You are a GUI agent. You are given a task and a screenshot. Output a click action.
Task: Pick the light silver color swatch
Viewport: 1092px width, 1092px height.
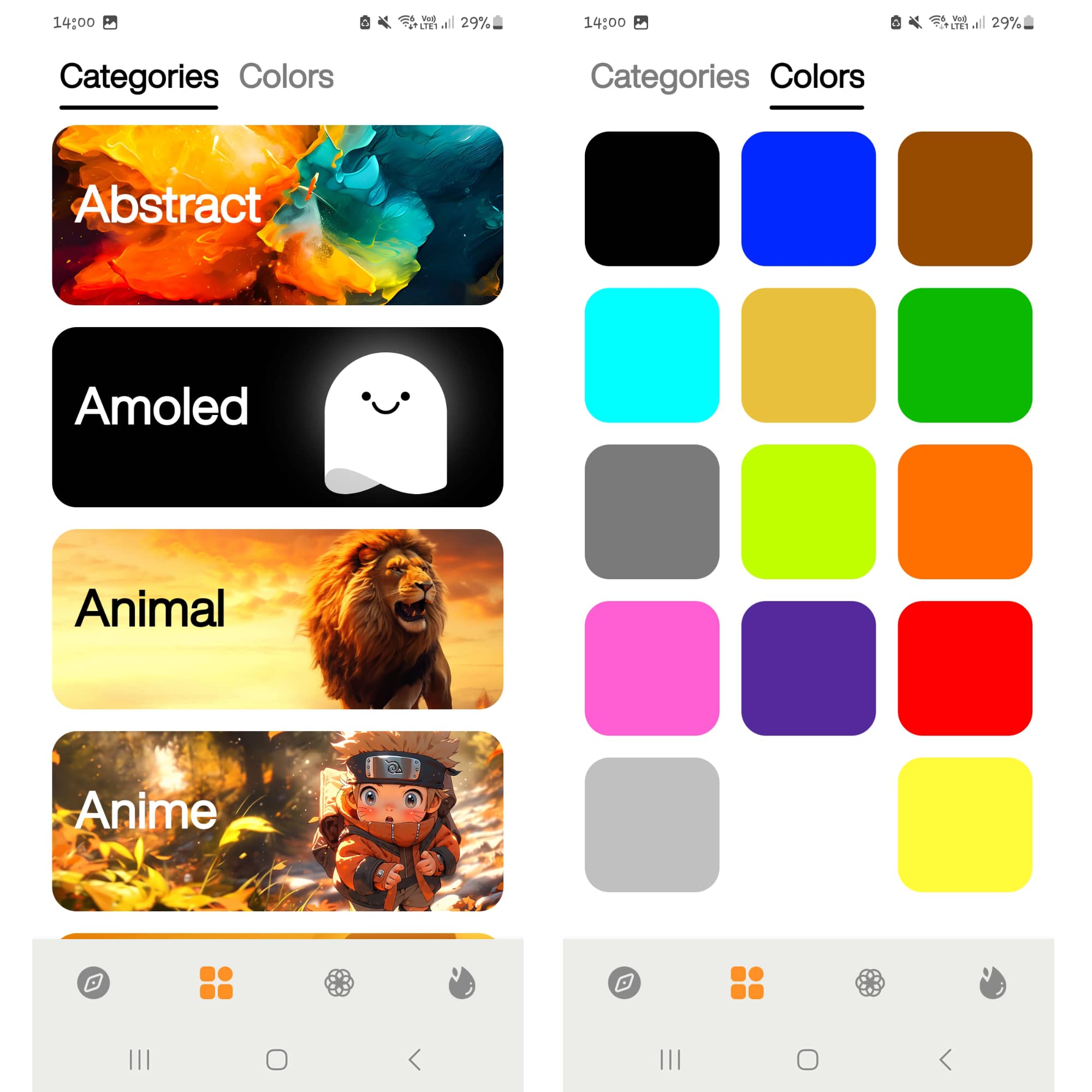point(652,824)
